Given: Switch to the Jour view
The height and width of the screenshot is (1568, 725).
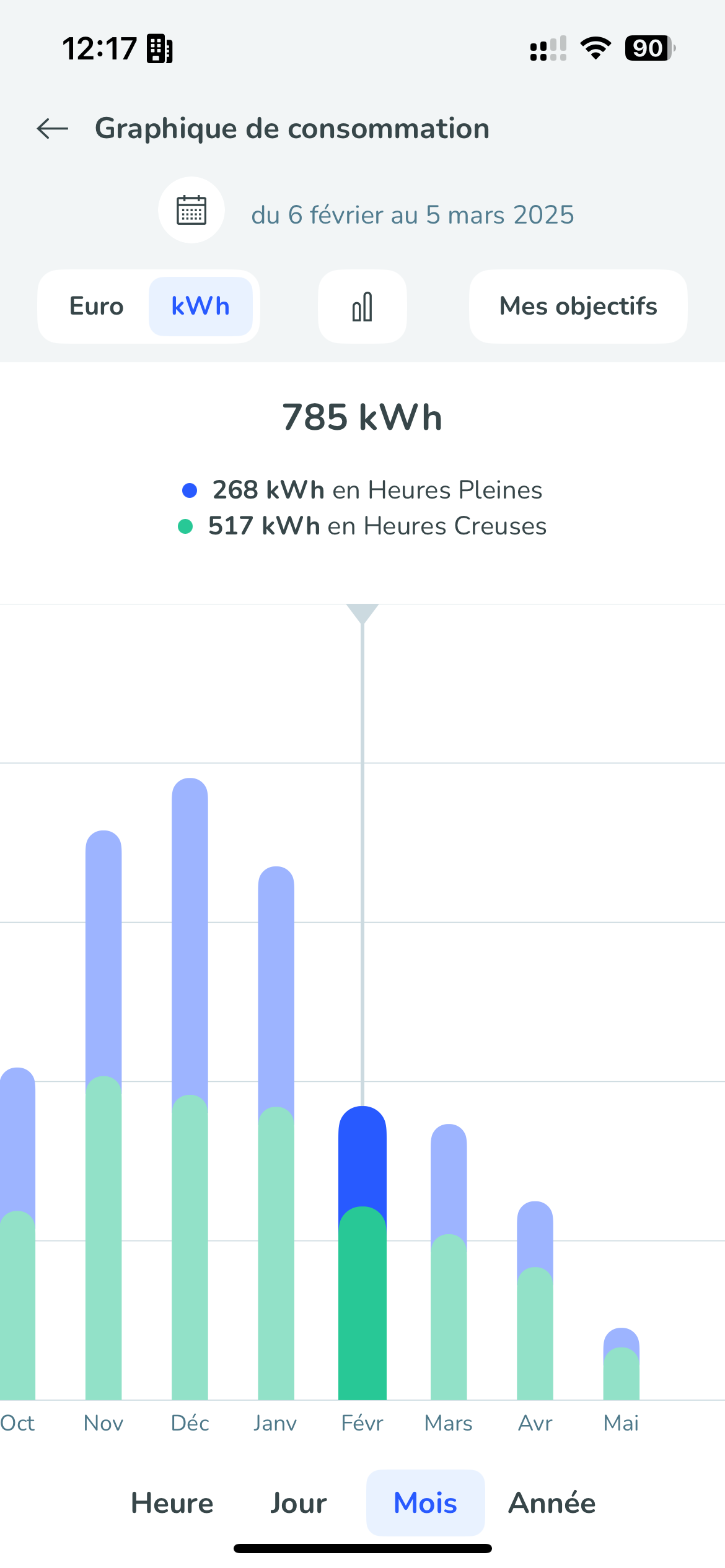Looking at the screenshot, I should (299, 1503).
